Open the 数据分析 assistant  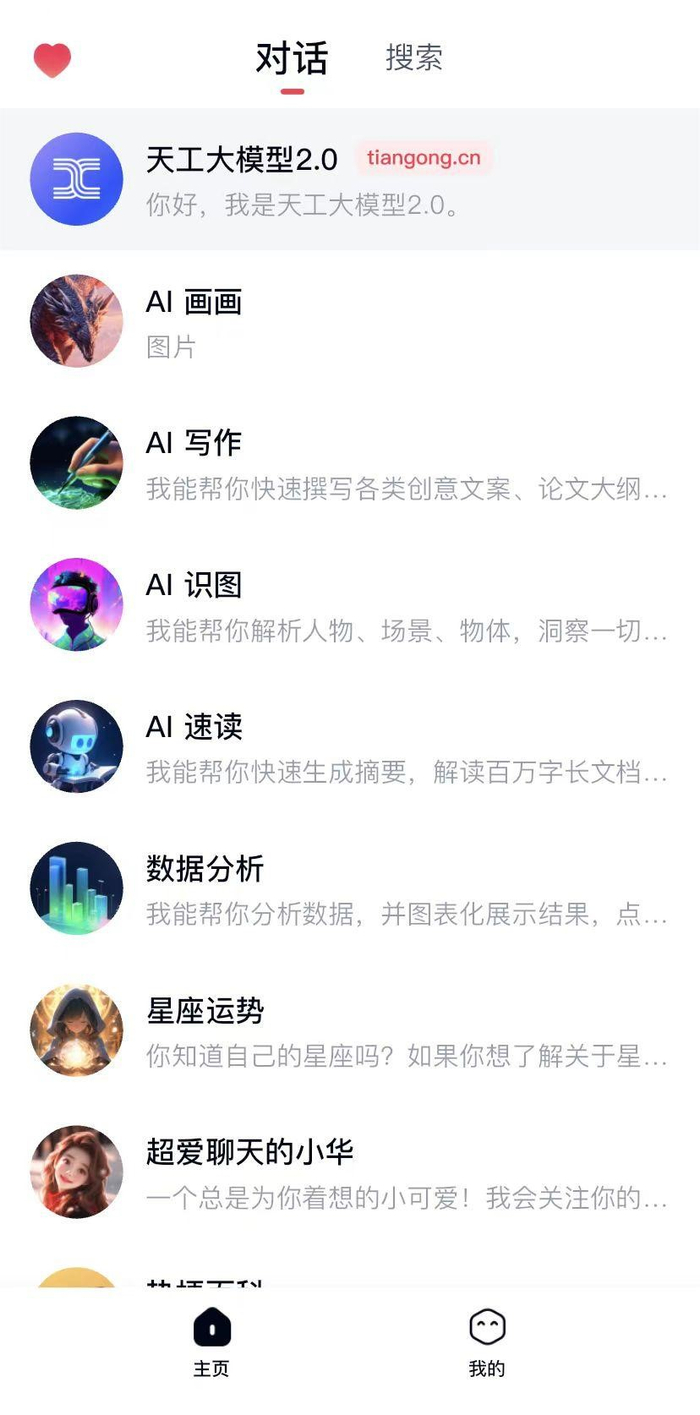[350, 889]
